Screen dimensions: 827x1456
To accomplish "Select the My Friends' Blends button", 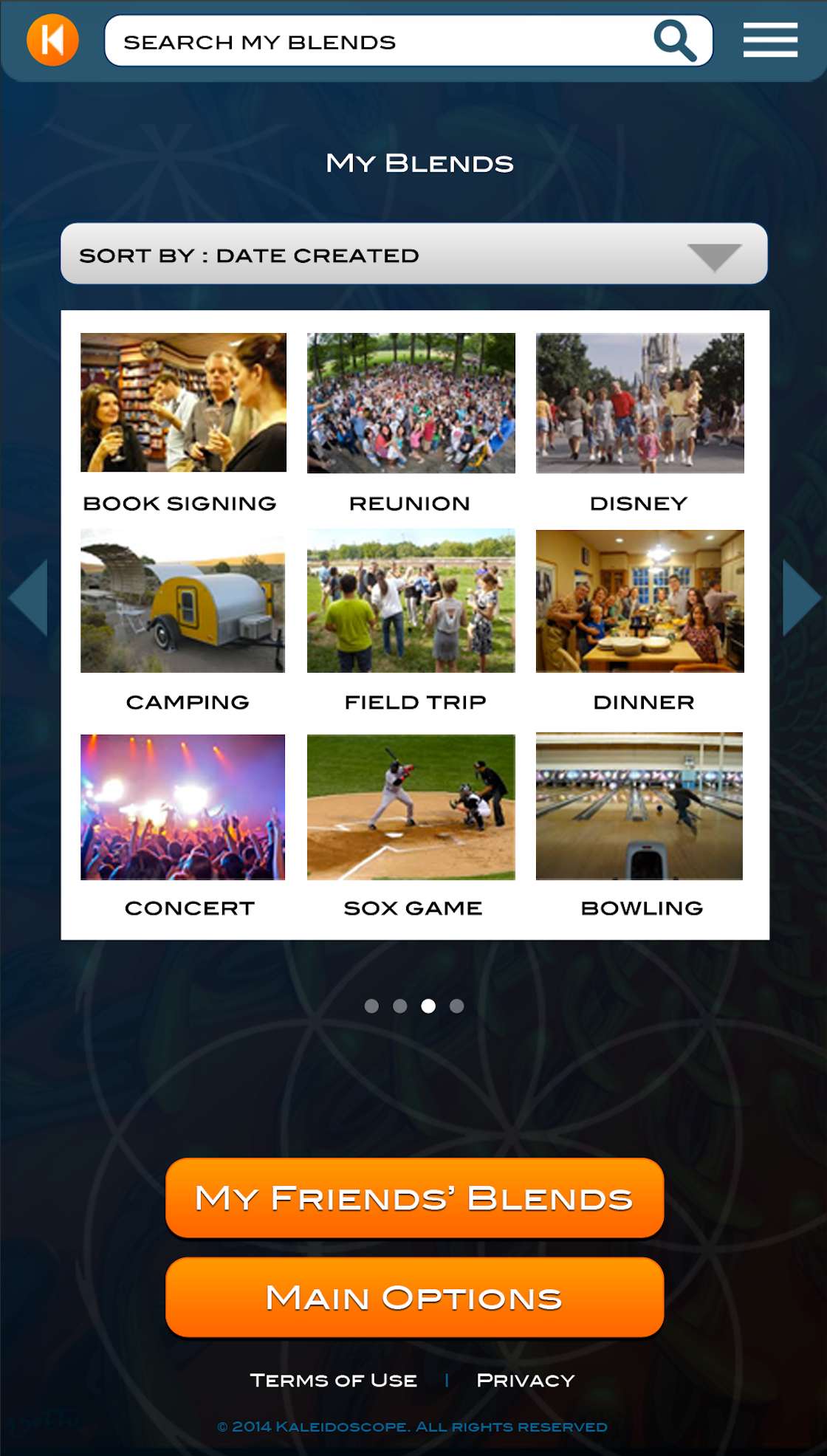I will click(x=414, y=1198).
